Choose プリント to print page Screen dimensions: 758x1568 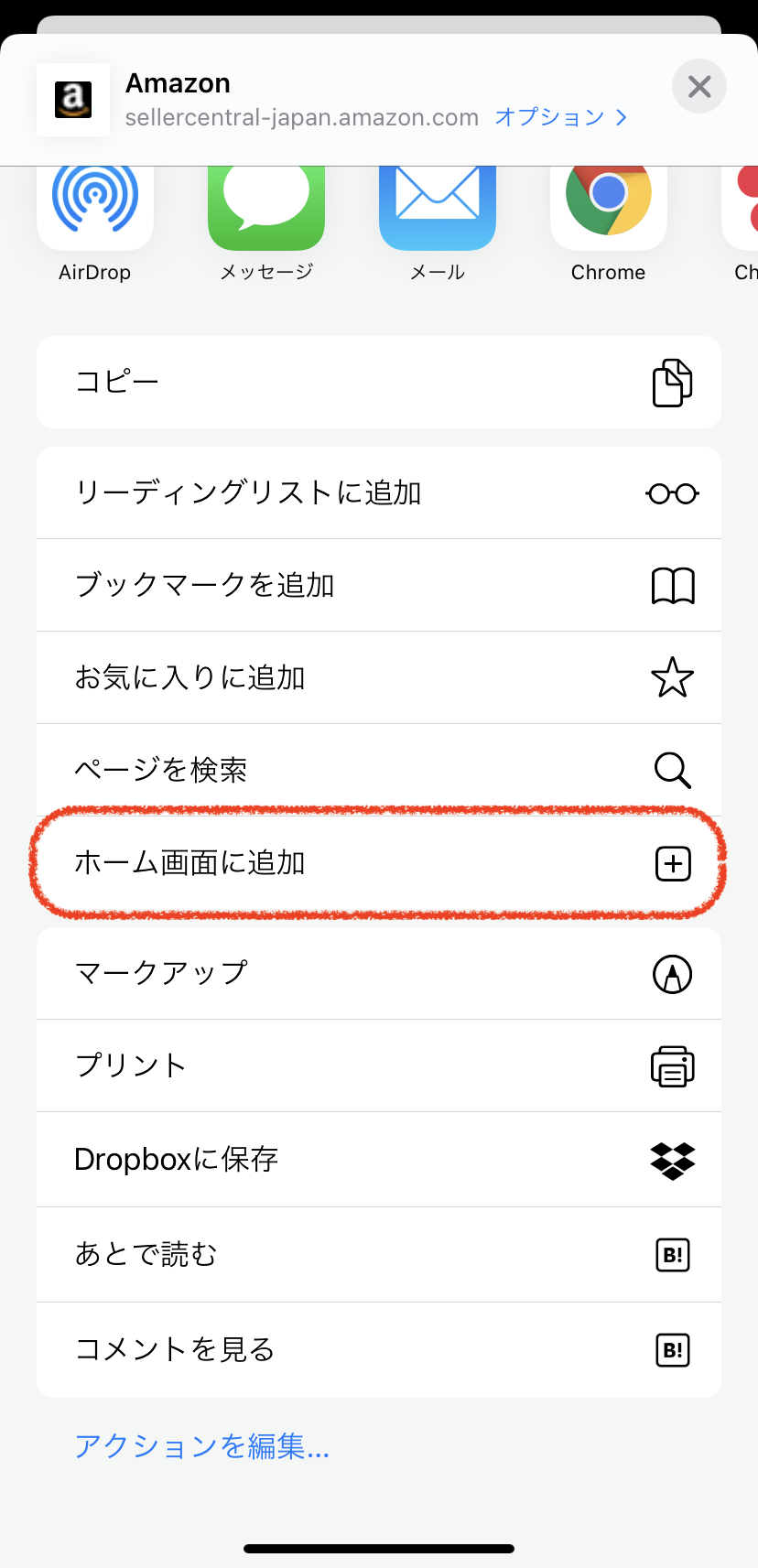click(x=379, y=1065)
